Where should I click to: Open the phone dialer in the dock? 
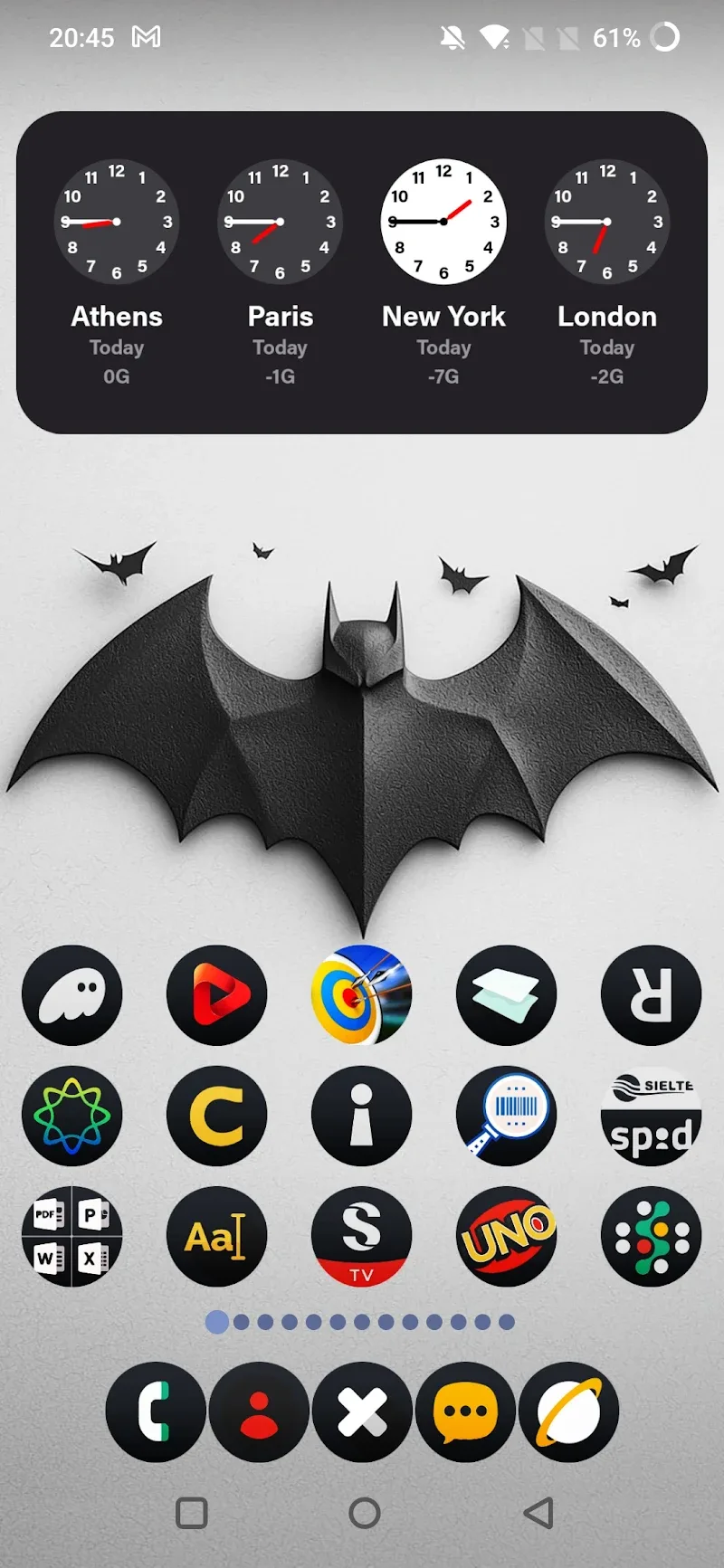156,1411
